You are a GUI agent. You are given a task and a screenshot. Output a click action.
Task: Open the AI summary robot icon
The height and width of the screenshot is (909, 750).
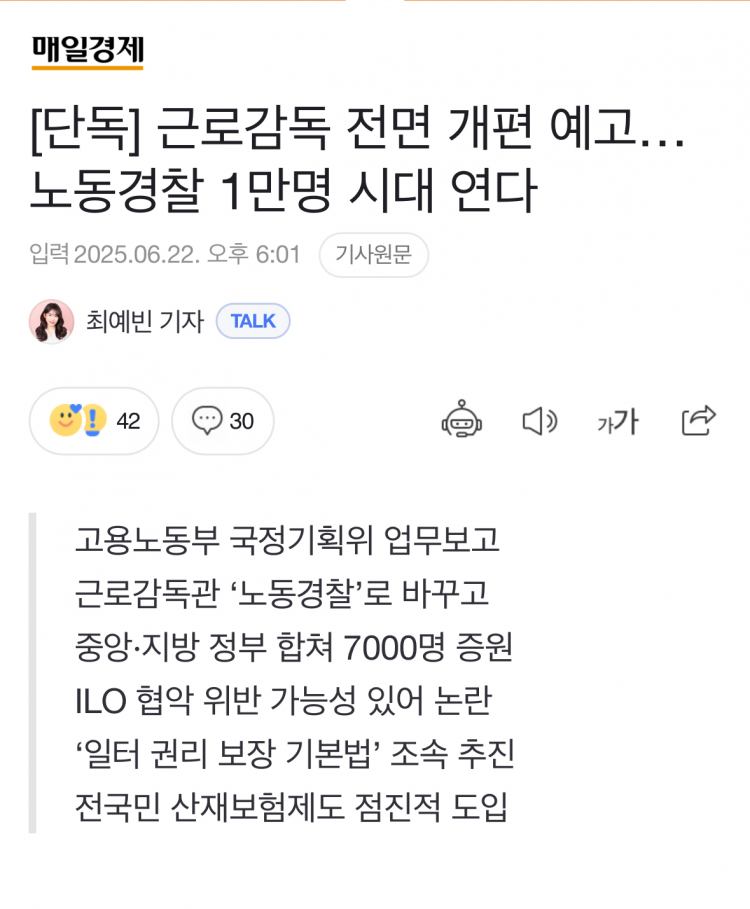point(461,421)
